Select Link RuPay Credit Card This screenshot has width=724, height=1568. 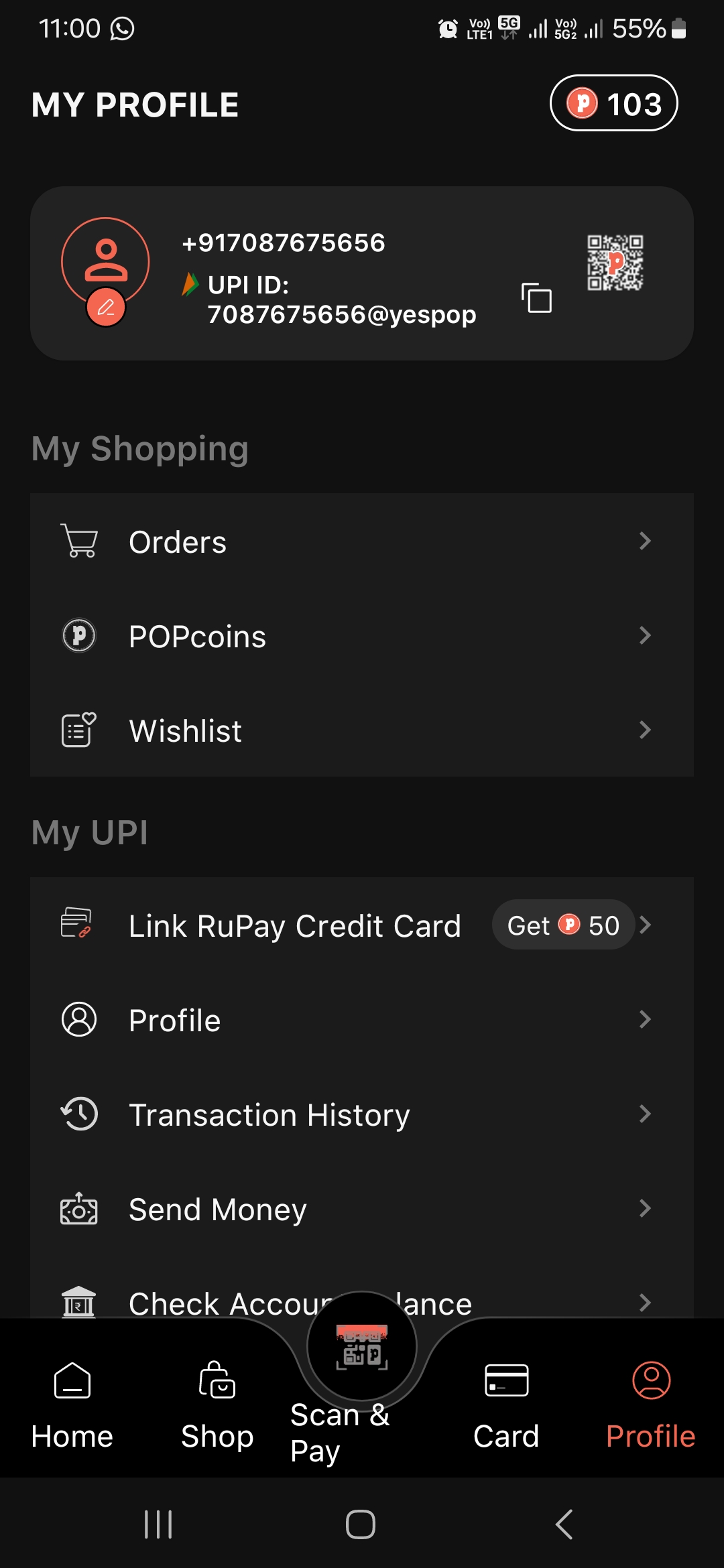[x=362, y=925]
